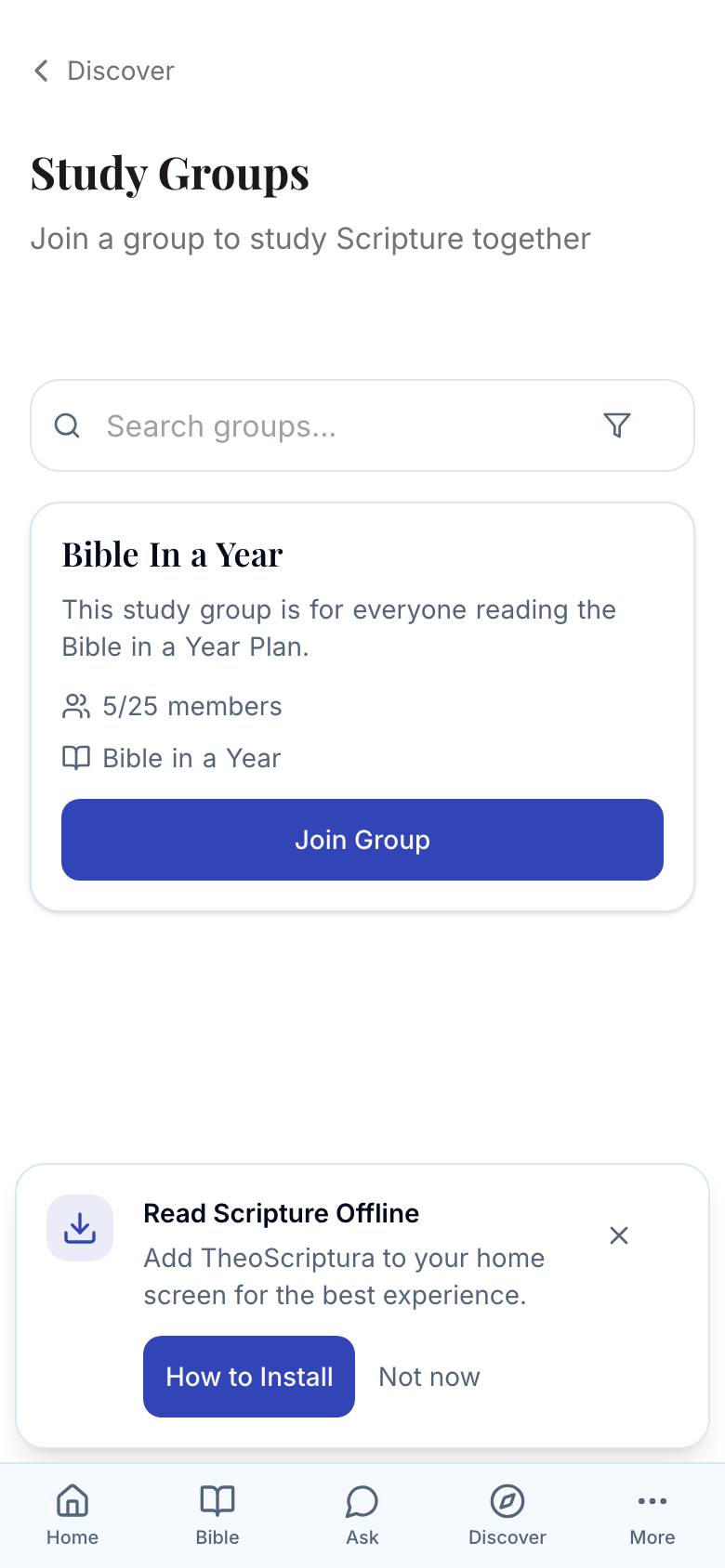Open the Home tab icon
This screenshot has height=1568, width=725.
pyautogui.click(x=72, y=1501)
